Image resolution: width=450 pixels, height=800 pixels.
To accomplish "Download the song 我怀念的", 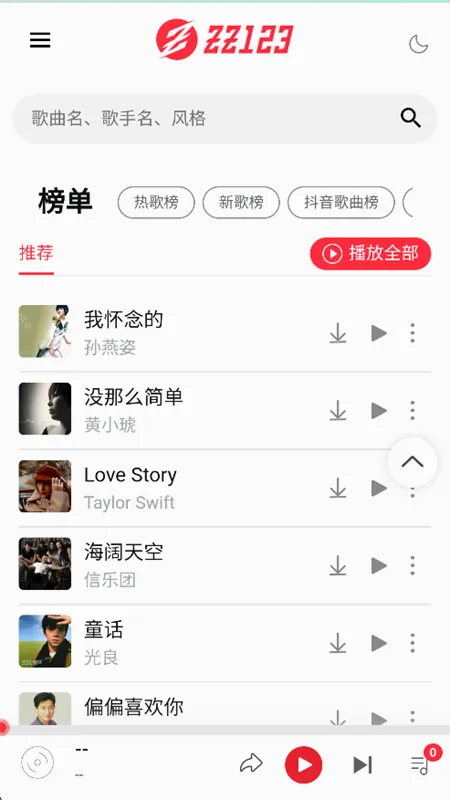I will coord(338,333).
